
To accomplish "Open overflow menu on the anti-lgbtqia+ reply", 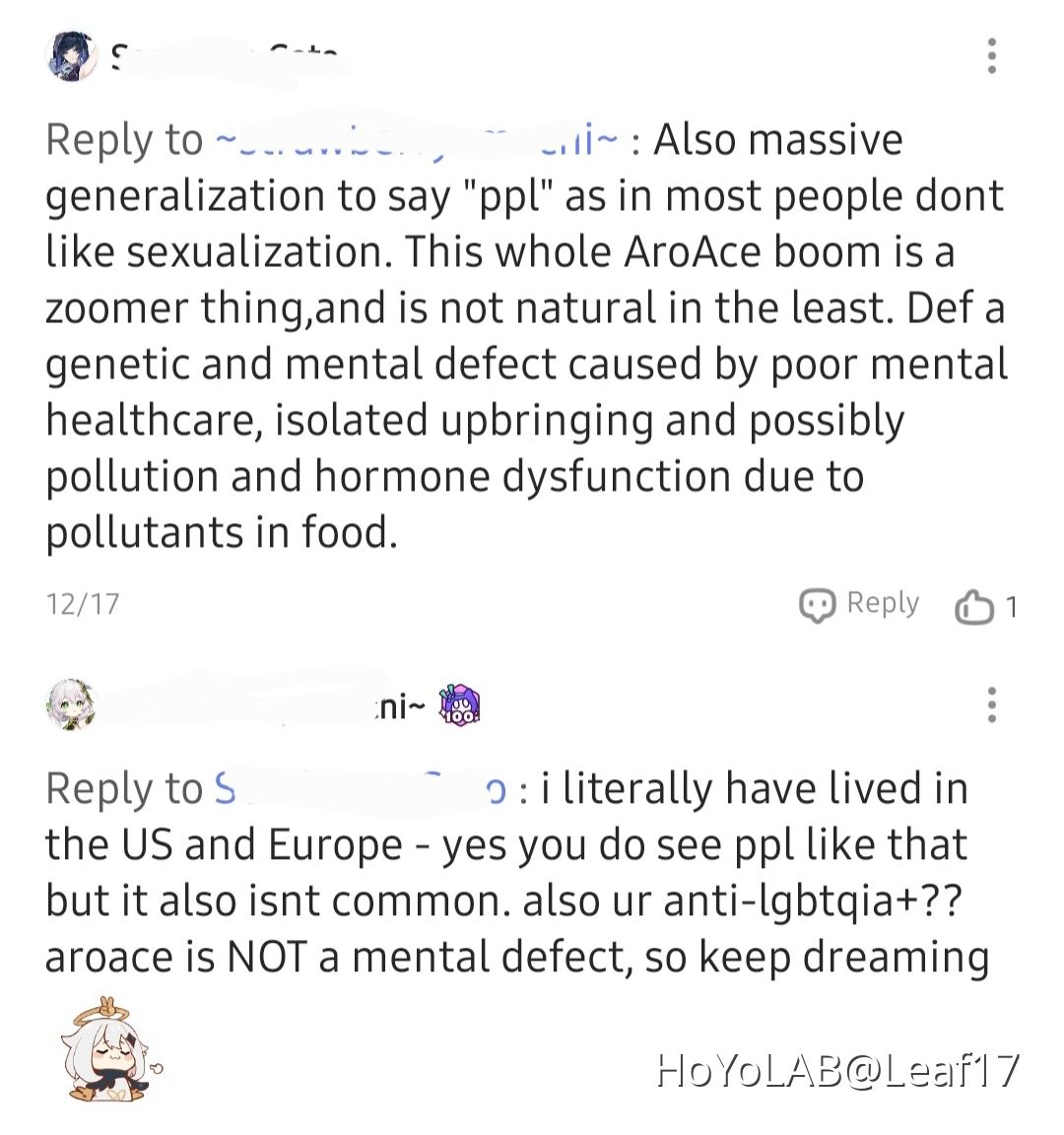I will tap(991, 704).
